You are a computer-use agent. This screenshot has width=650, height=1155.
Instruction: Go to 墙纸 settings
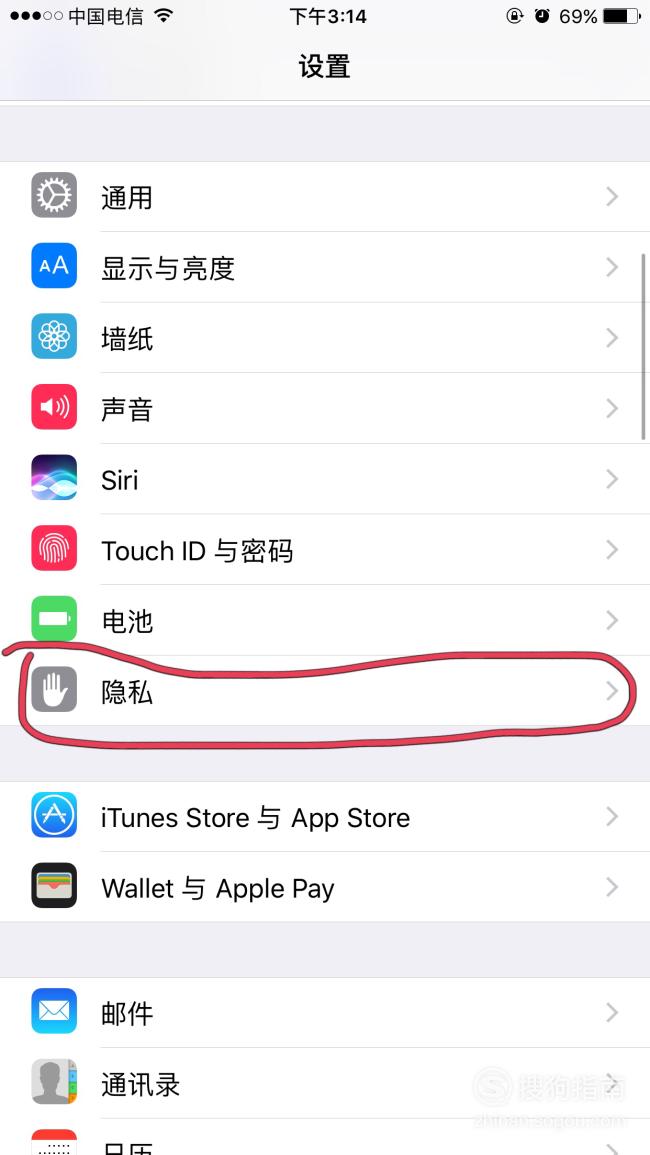click(x=325, y=338)
